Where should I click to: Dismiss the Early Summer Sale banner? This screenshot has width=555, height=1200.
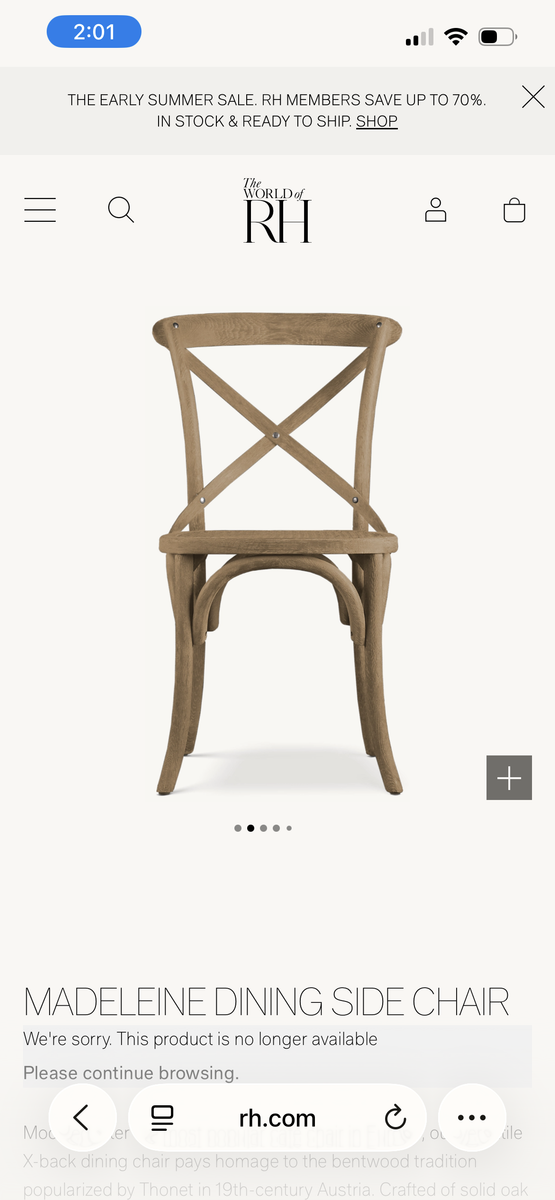[533, 97]
